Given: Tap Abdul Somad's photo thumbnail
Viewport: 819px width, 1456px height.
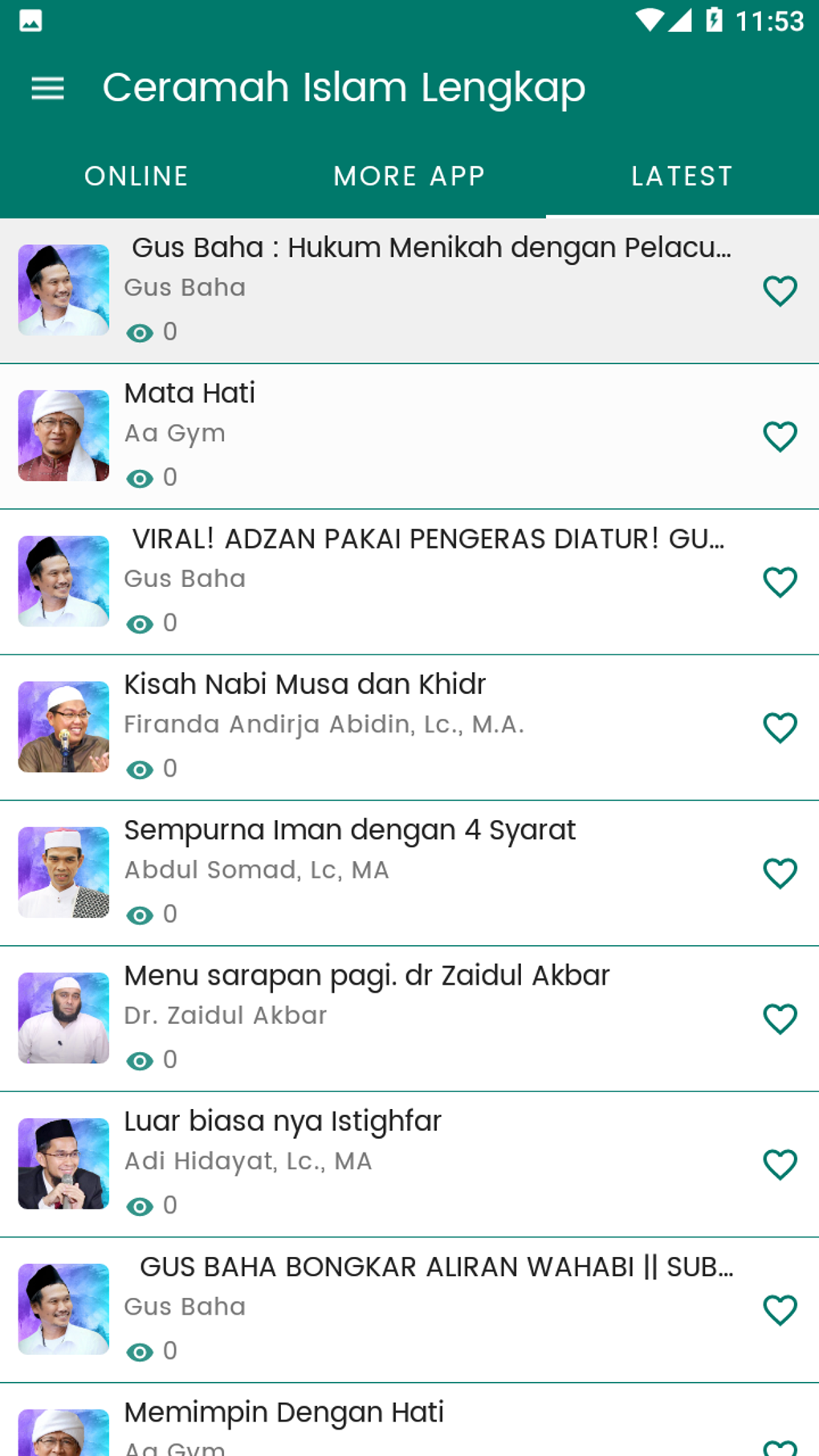Looking at the screenshot, I should (63, 872).
